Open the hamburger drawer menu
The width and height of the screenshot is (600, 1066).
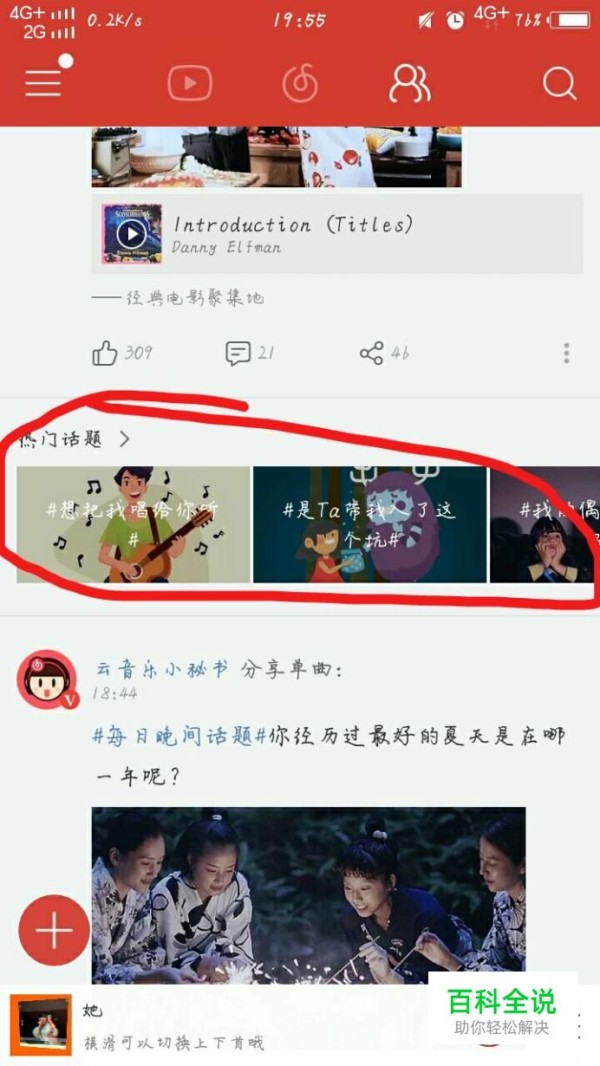pyautogui.click(x=44, y=81)
